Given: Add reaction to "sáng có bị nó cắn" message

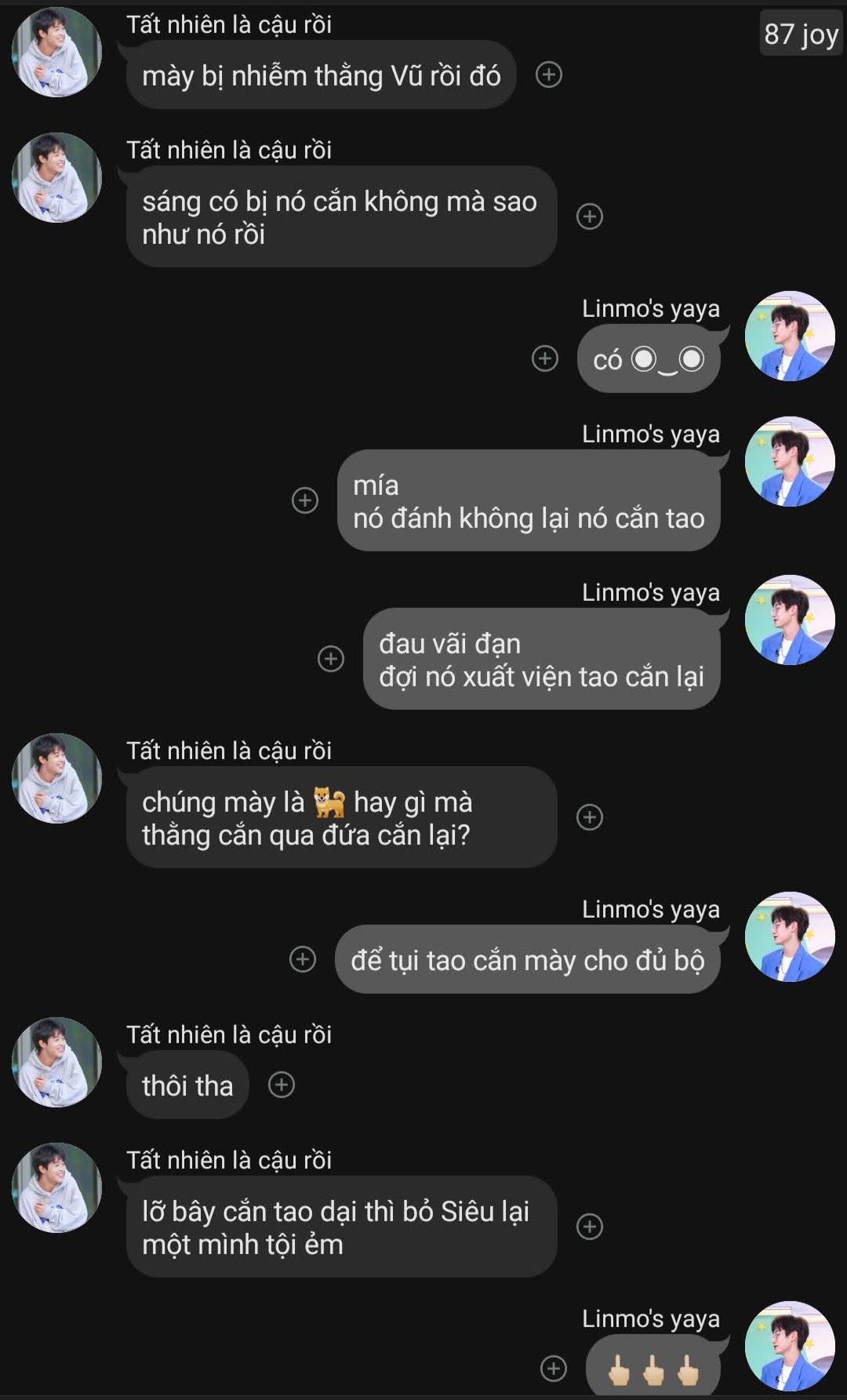Looking at the screenshot, I should point(589,216).
